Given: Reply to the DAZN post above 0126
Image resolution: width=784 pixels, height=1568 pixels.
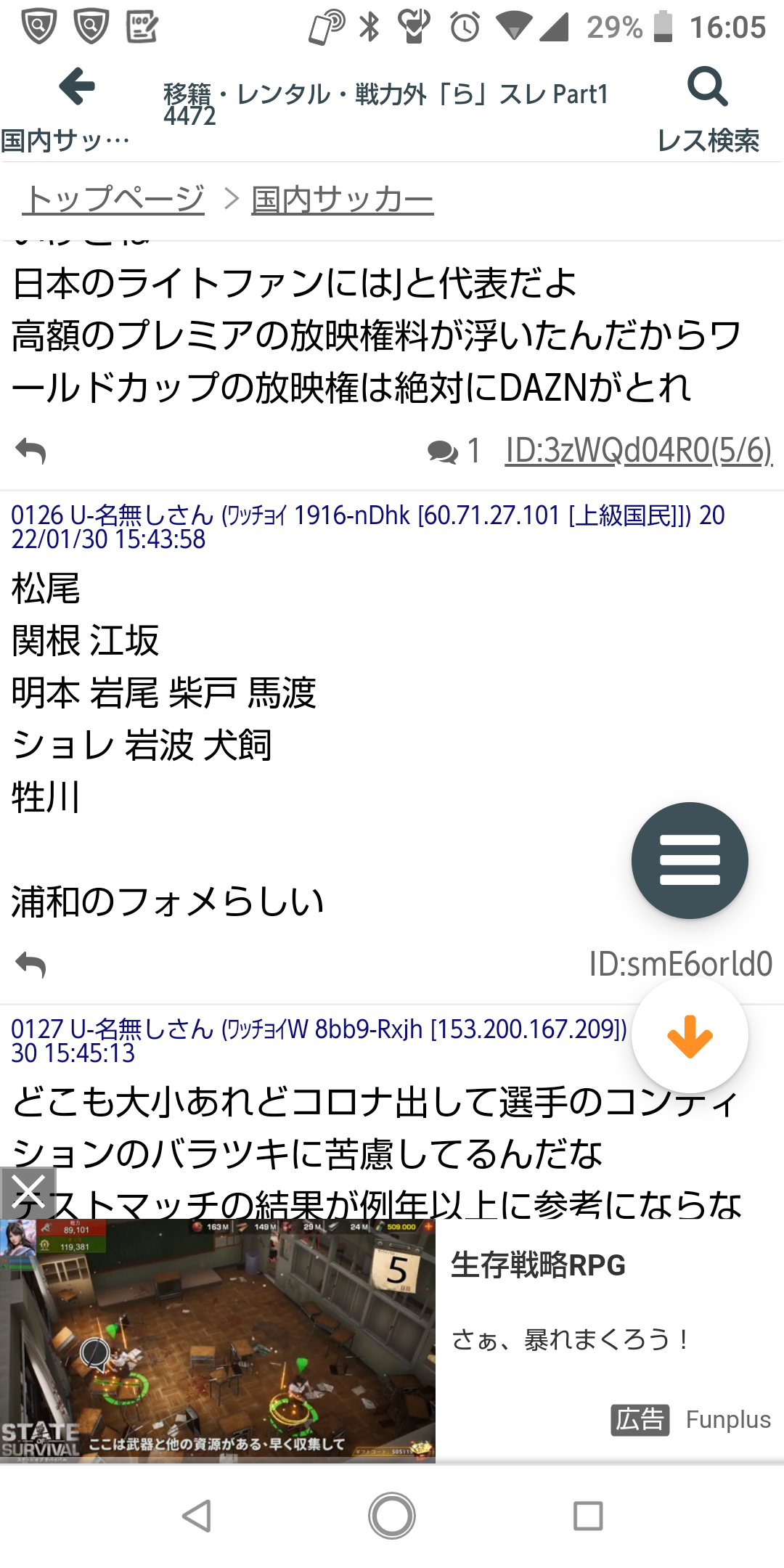Looking at the screenshot, I should (30, 451).
